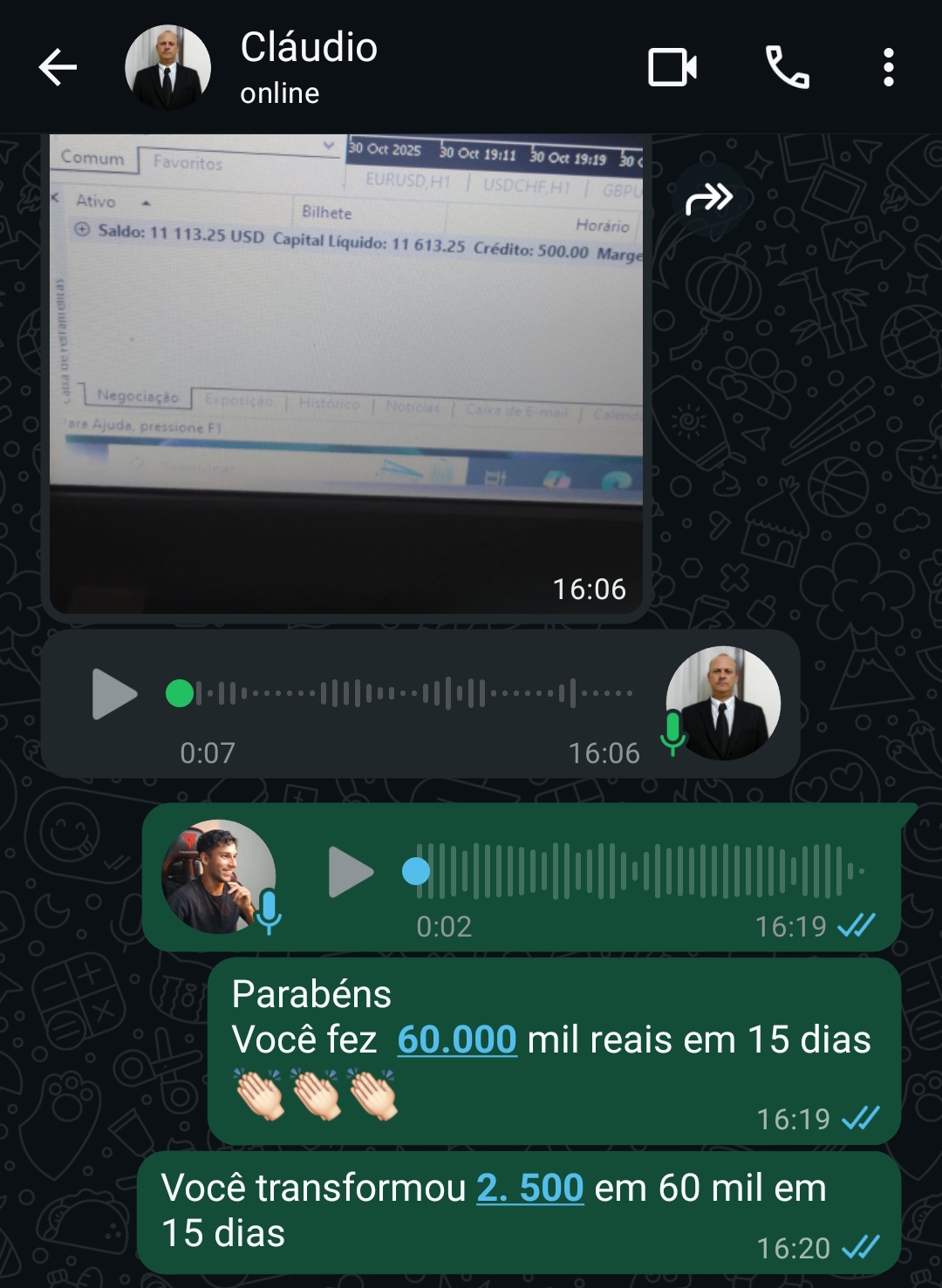Tap the 60.000 linked number
Screen dimensions: 942x1288
[x=456, y=1039]
